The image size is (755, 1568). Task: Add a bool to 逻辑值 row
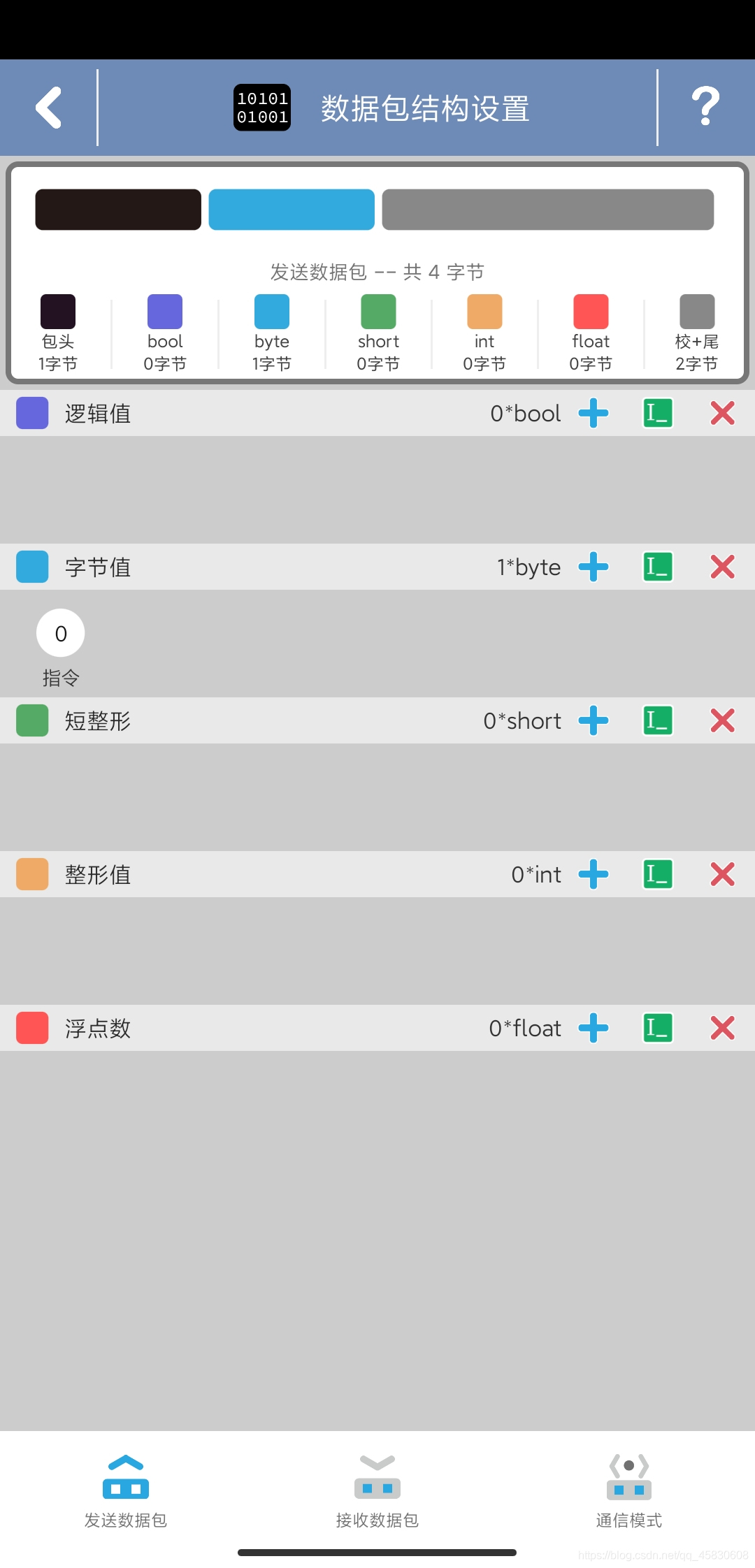tap(593, 412)
